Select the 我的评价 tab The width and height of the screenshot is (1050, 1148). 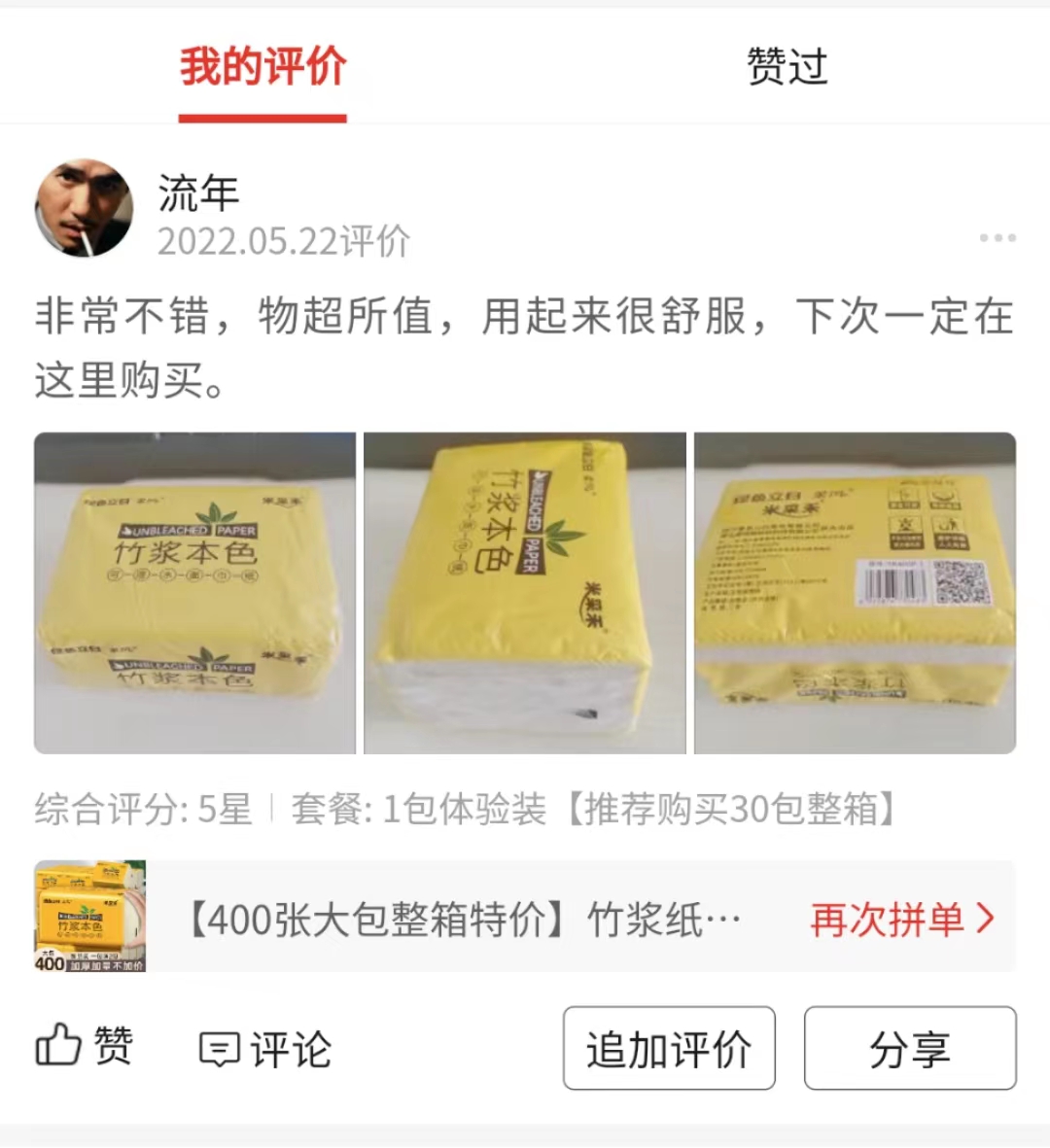(262, 66)
